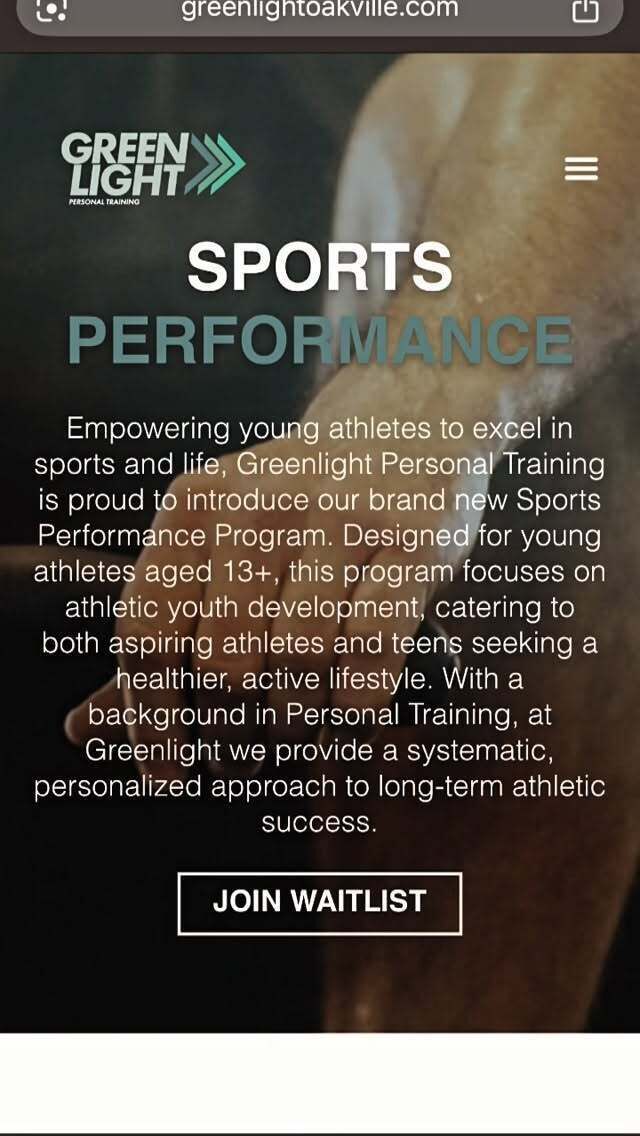This screenshot has width=640, height=1136.
Task: Open the page settings icon in the address bar
Action: click(x=51, y=10)
